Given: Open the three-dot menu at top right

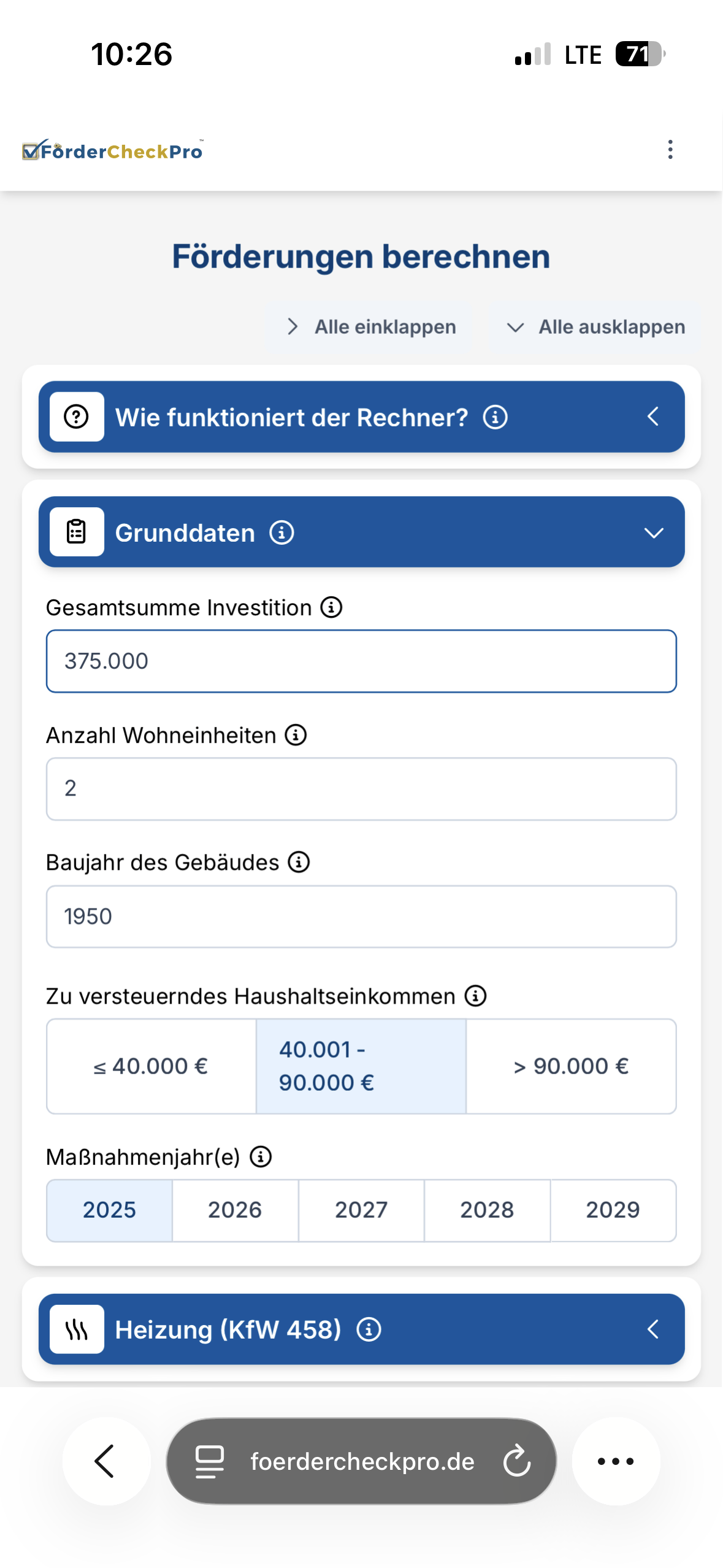Looking at the screenshot, I should pos(670,150).
